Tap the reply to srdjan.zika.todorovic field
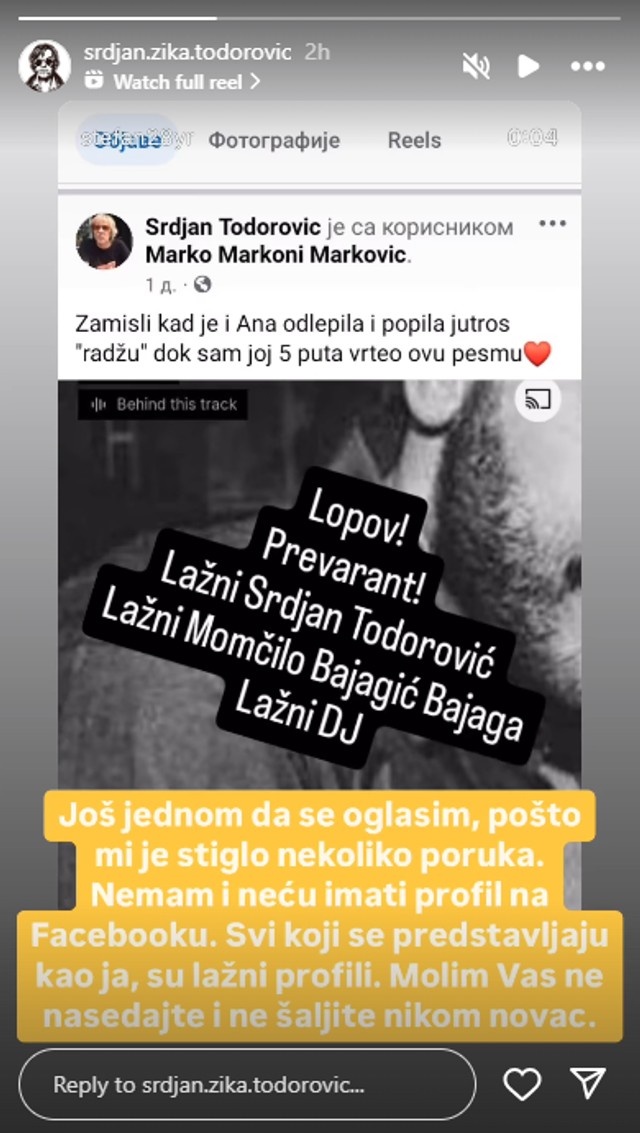 (246, 1084)
